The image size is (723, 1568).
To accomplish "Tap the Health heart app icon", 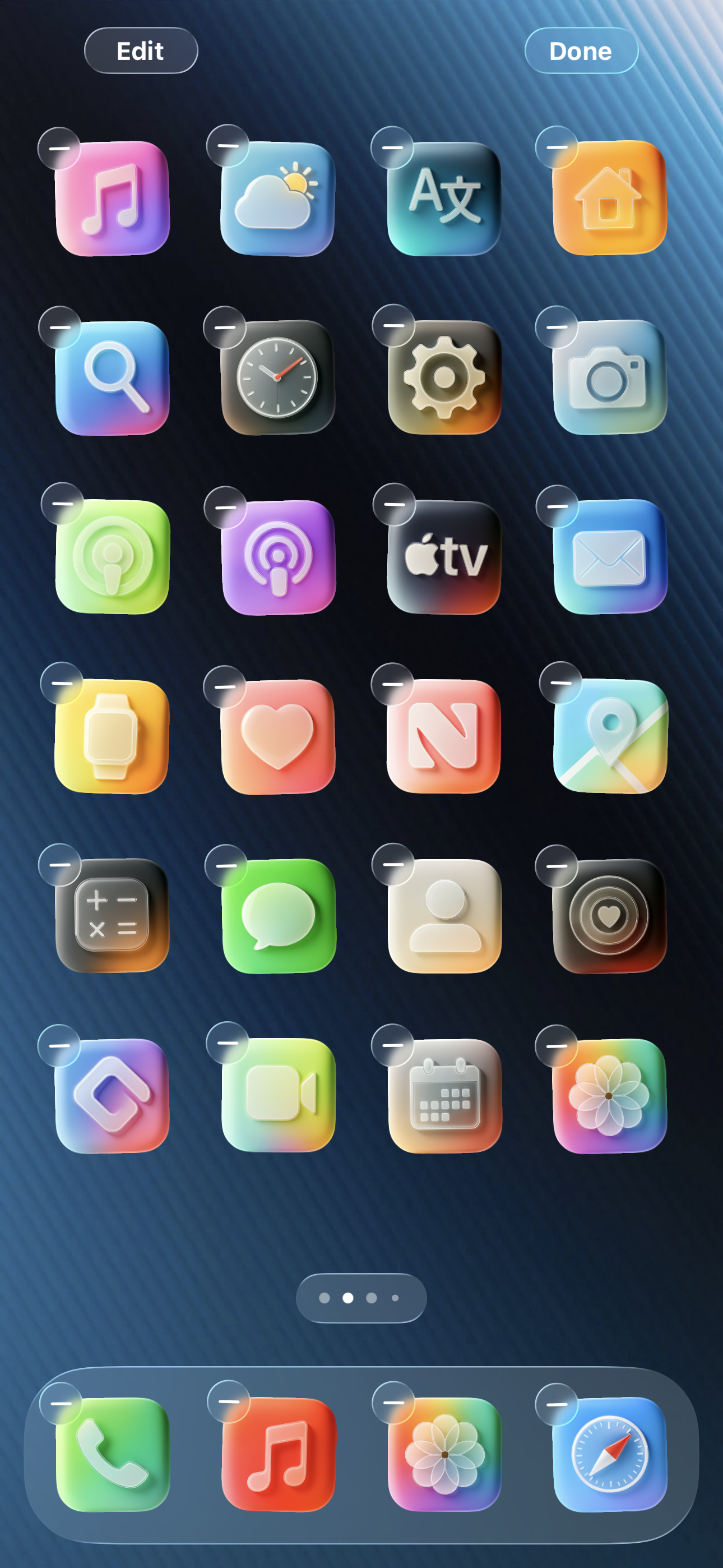I will click(277, 736).
